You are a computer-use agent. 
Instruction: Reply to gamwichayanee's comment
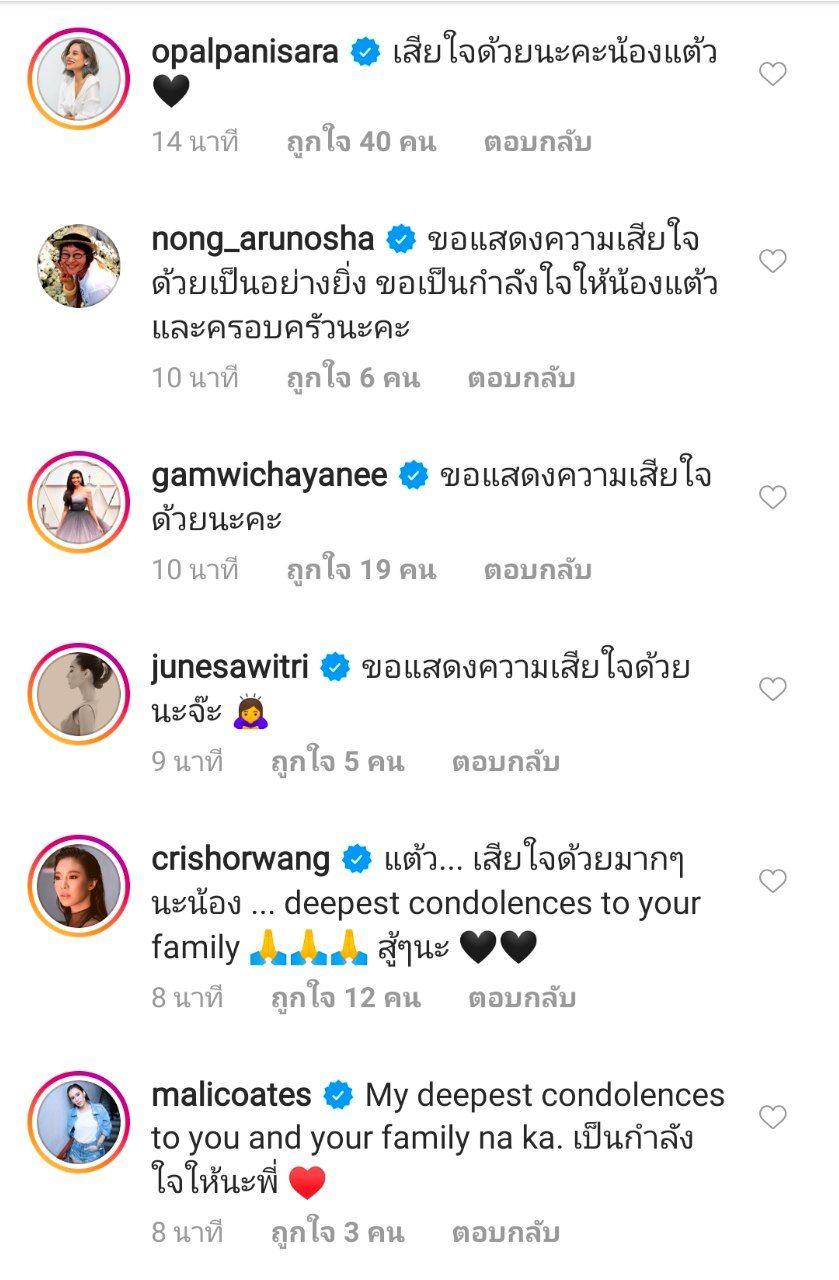(x=537, y=570)
